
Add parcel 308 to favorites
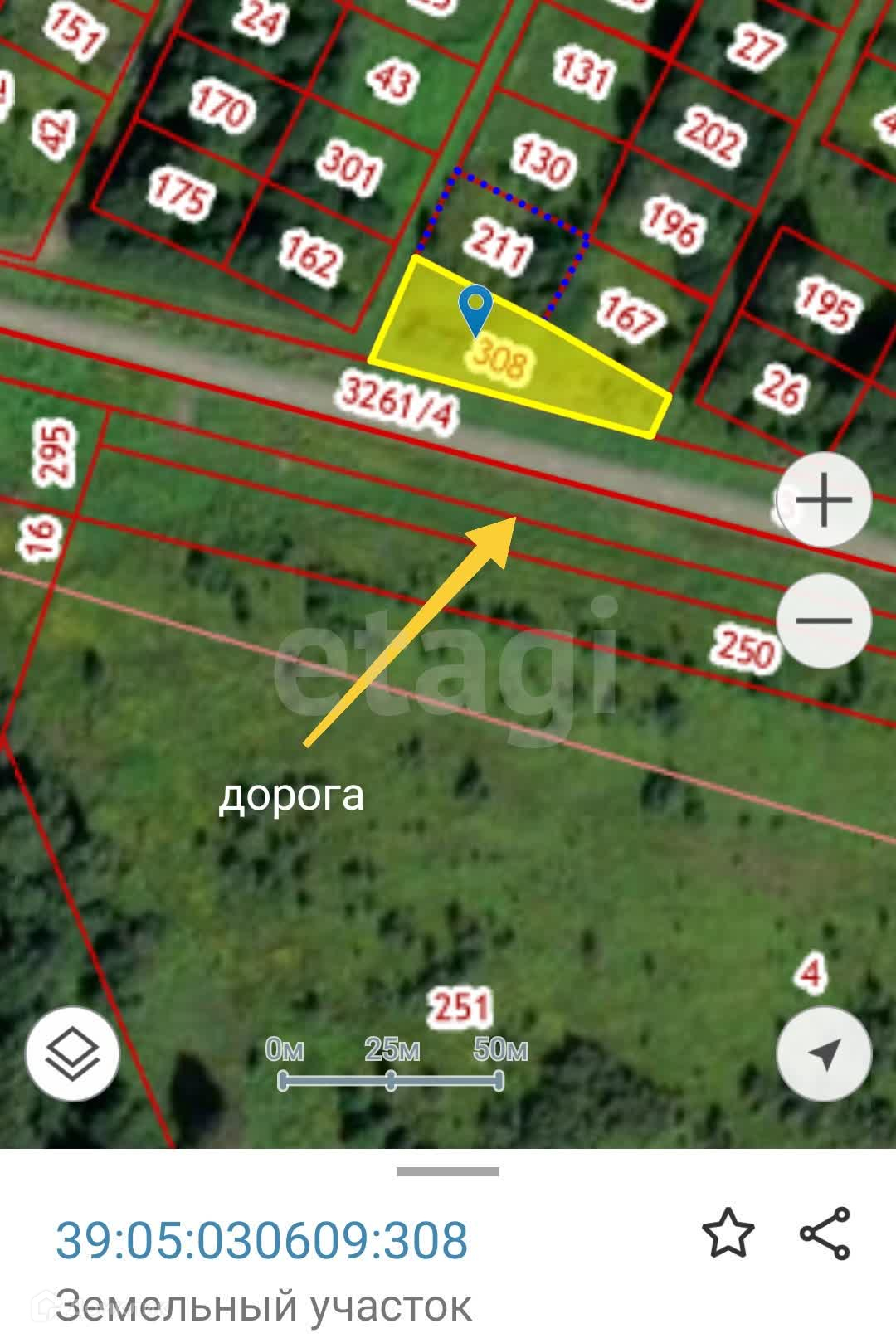[728, 1234]
